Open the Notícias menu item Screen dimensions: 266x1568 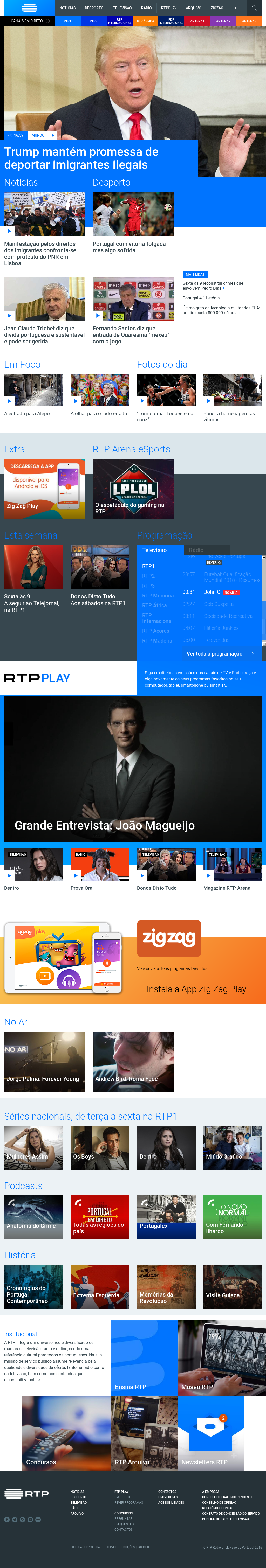(x=67, y=8)
